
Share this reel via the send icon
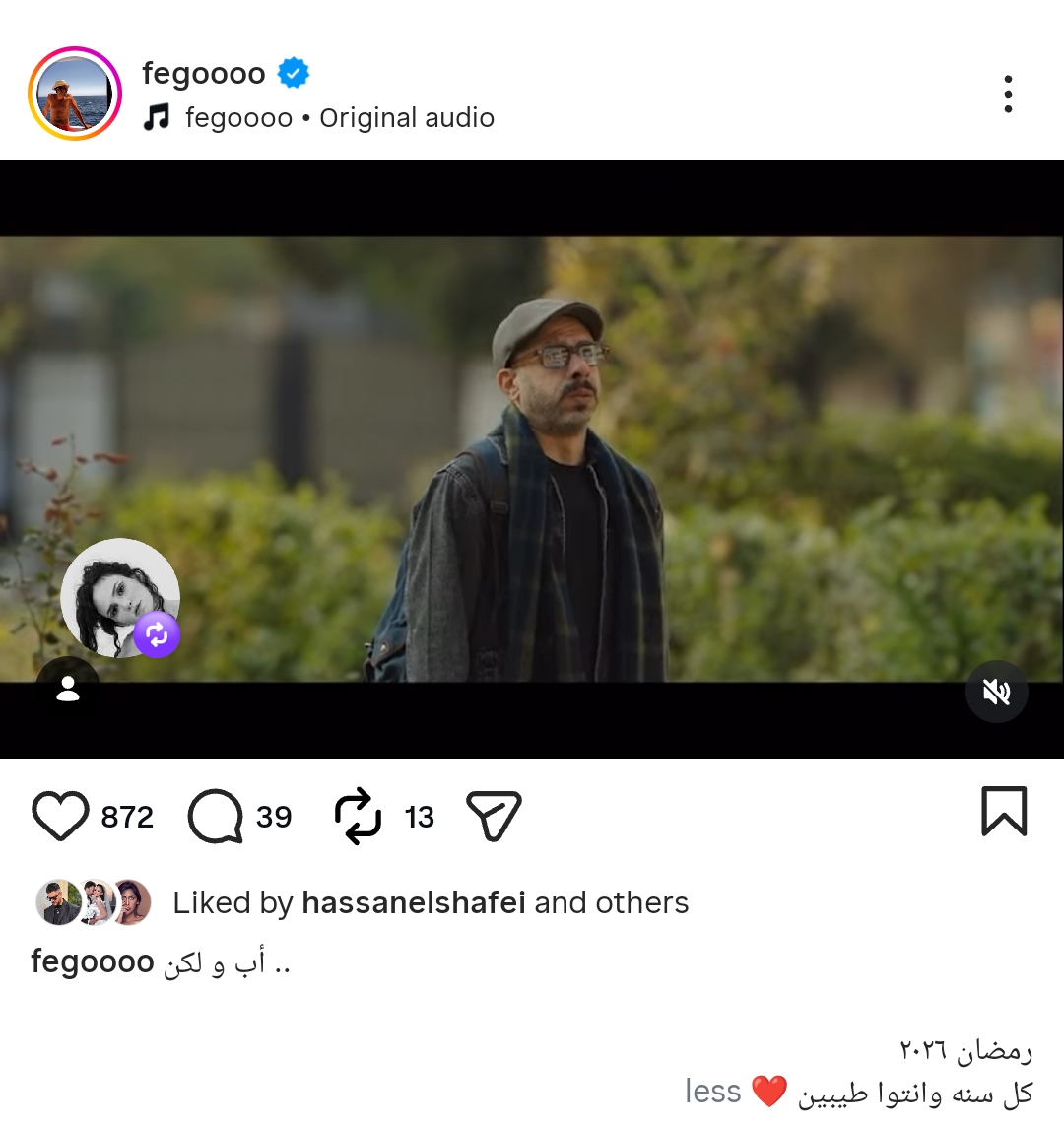tap(493, 816)
